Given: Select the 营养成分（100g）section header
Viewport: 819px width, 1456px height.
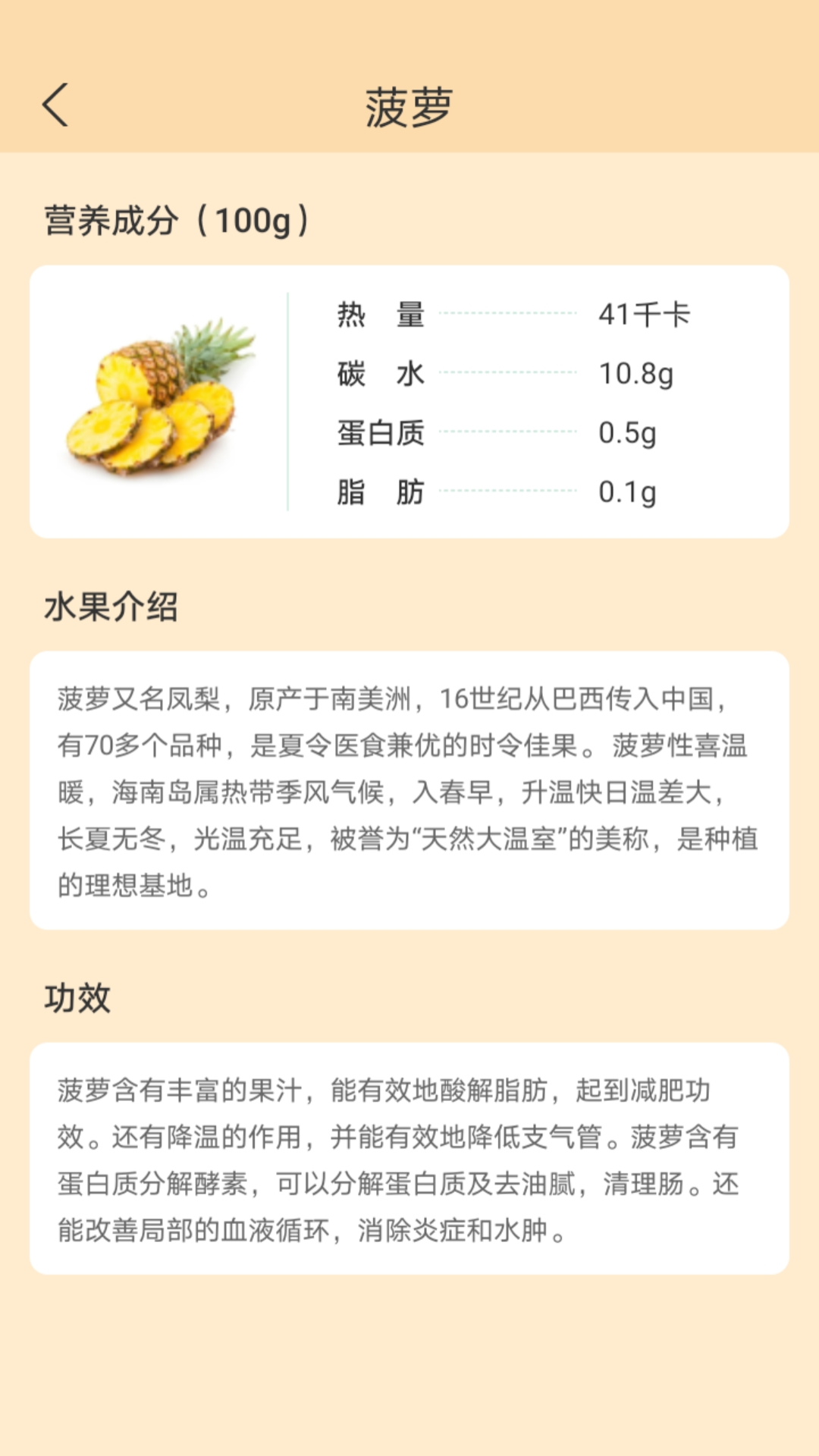Looking at the screenshot, I should [x=176, y=220].
